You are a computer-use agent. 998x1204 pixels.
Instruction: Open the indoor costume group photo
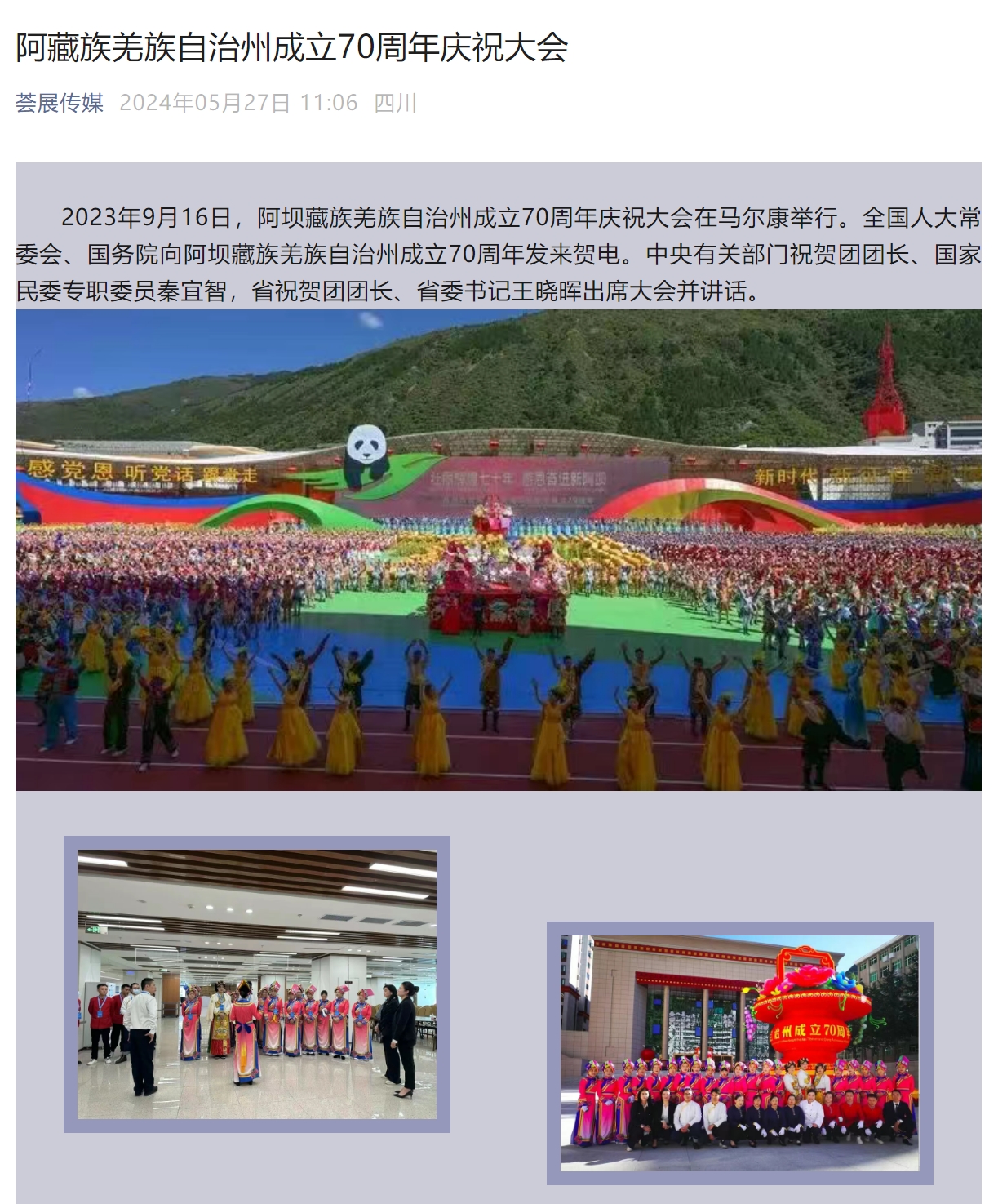click(x=257, y=984)
